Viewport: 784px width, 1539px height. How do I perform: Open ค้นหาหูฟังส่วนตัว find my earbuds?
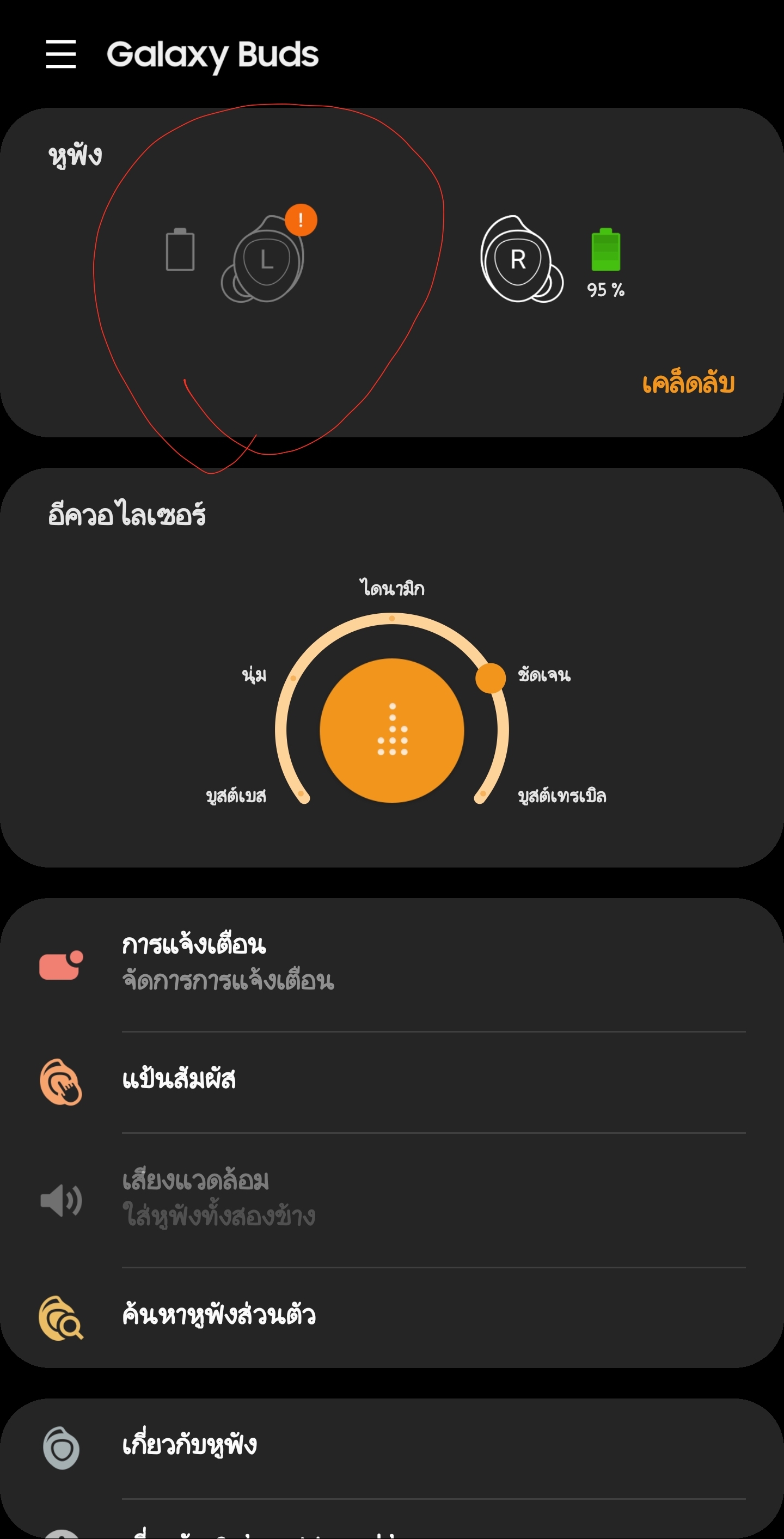click(x=391, y=1317)
